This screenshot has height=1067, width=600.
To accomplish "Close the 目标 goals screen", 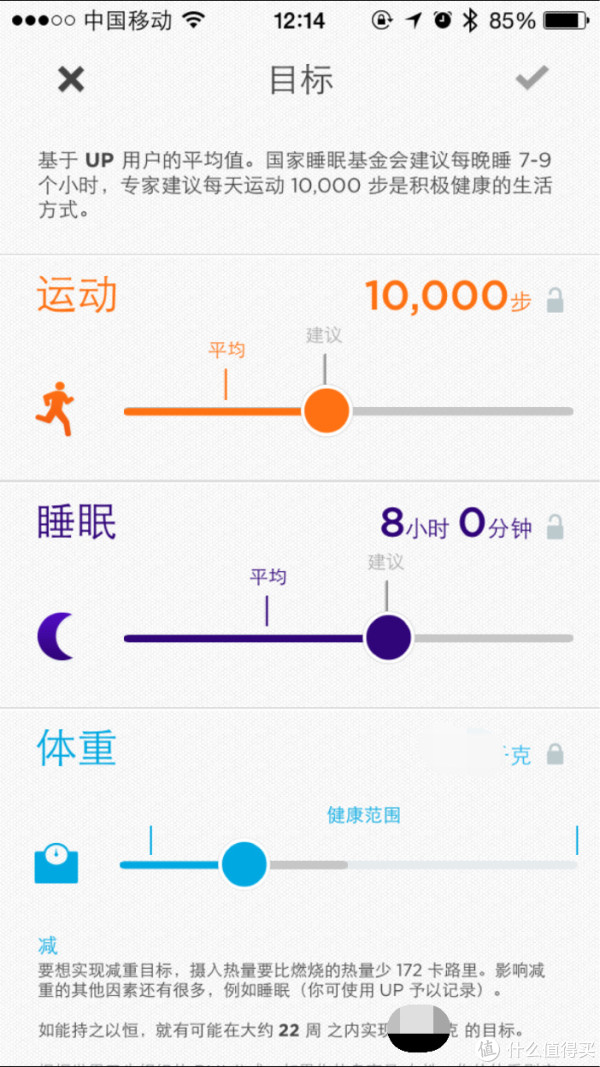I will (71, 80).
